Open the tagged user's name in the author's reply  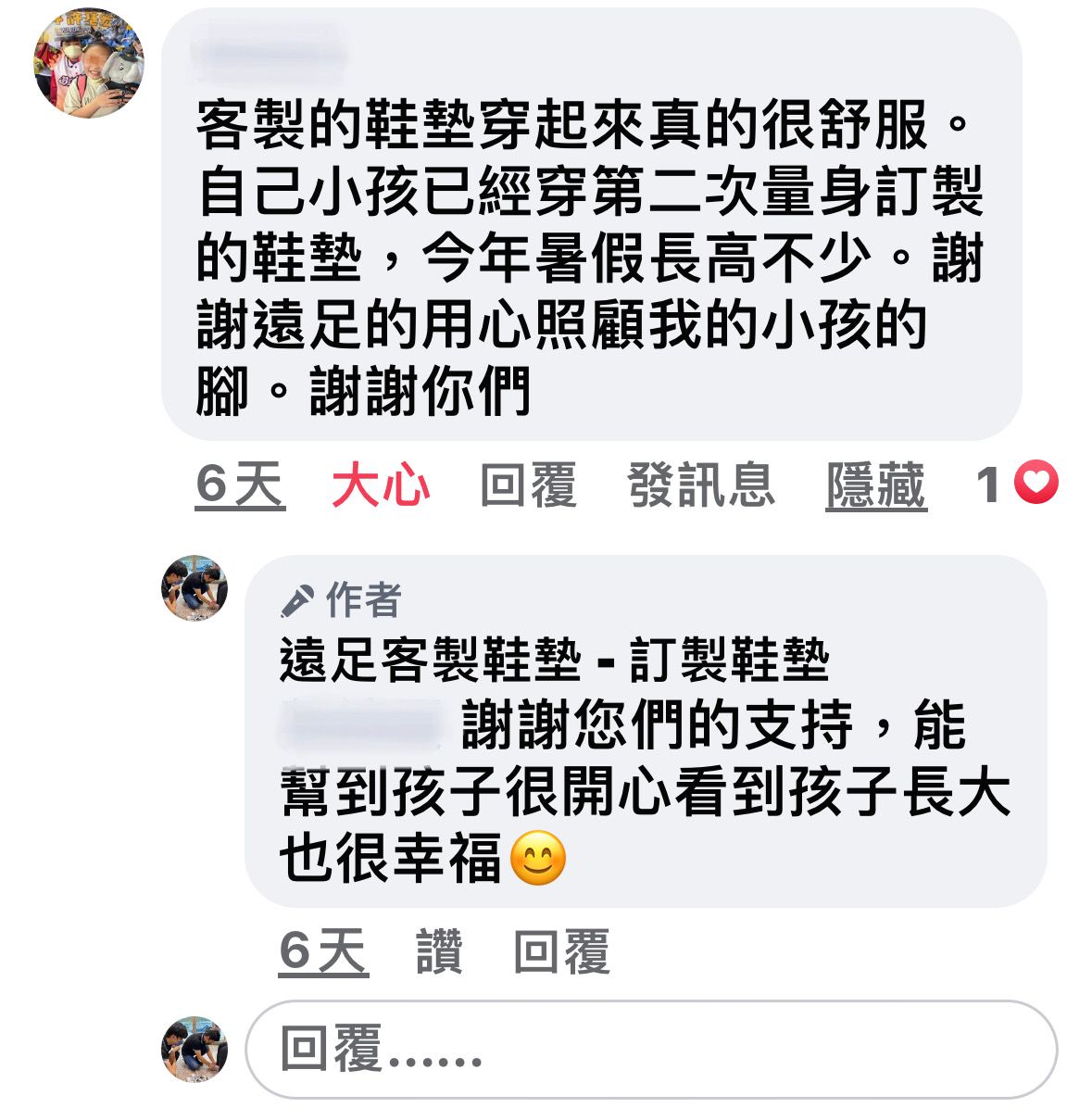[364, 725]
